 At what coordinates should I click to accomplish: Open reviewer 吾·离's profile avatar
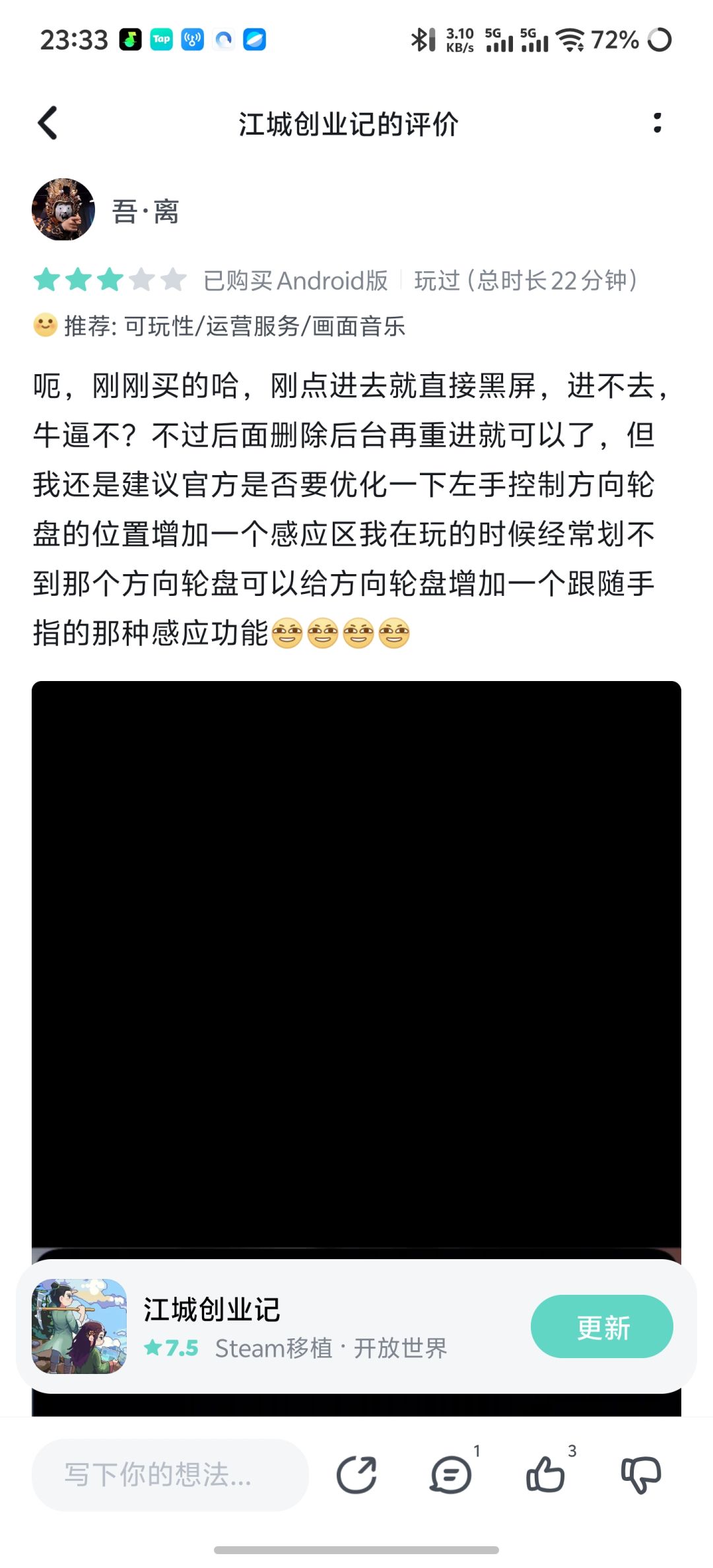63,210
